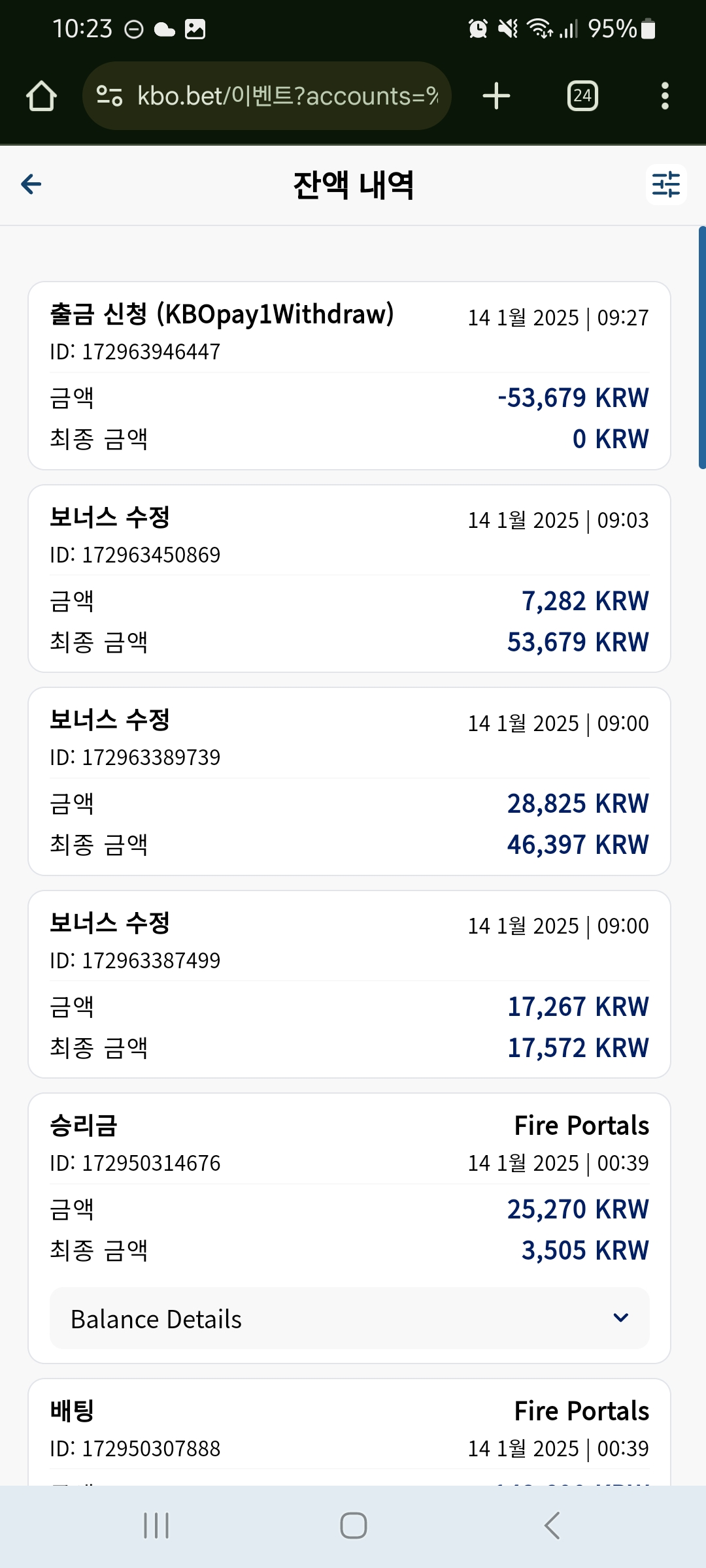Viewport: 706px width, 1568px height.
Task: Tap the system home button
Action: (353, 1526)
